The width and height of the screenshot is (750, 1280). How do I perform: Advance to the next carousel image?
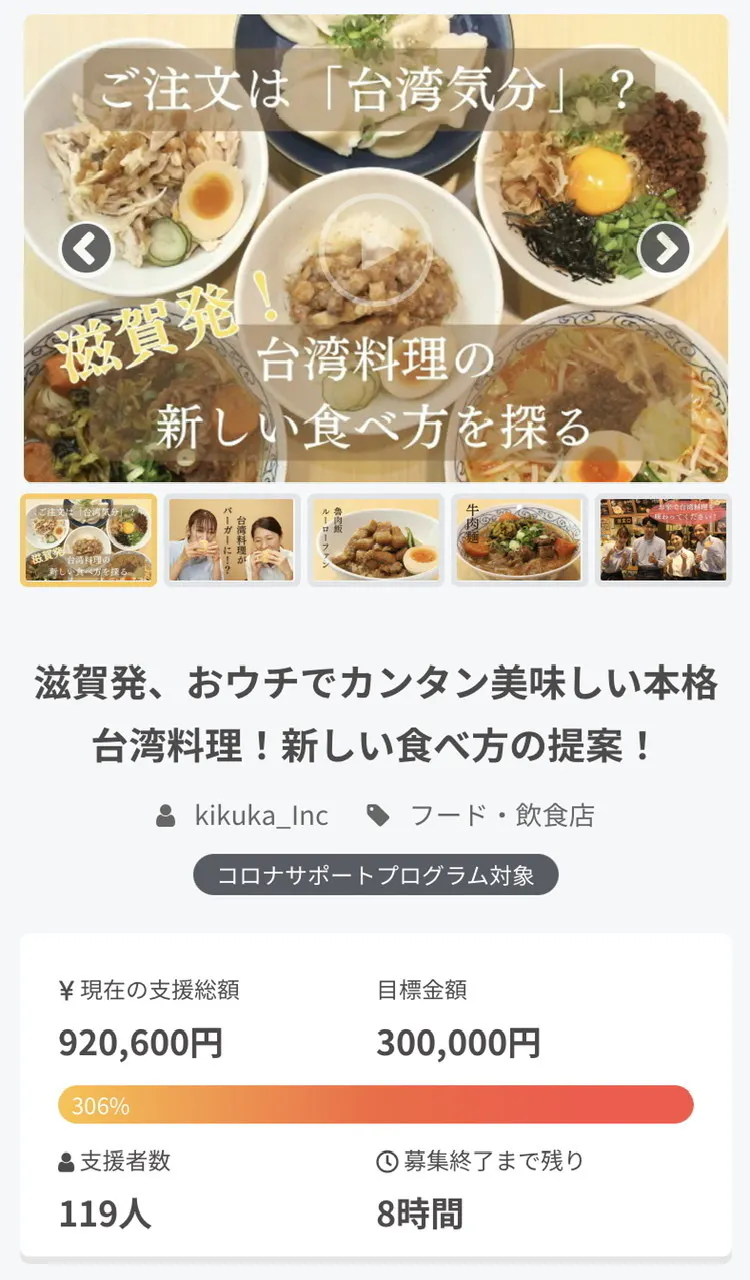click(x=664, y=248)
